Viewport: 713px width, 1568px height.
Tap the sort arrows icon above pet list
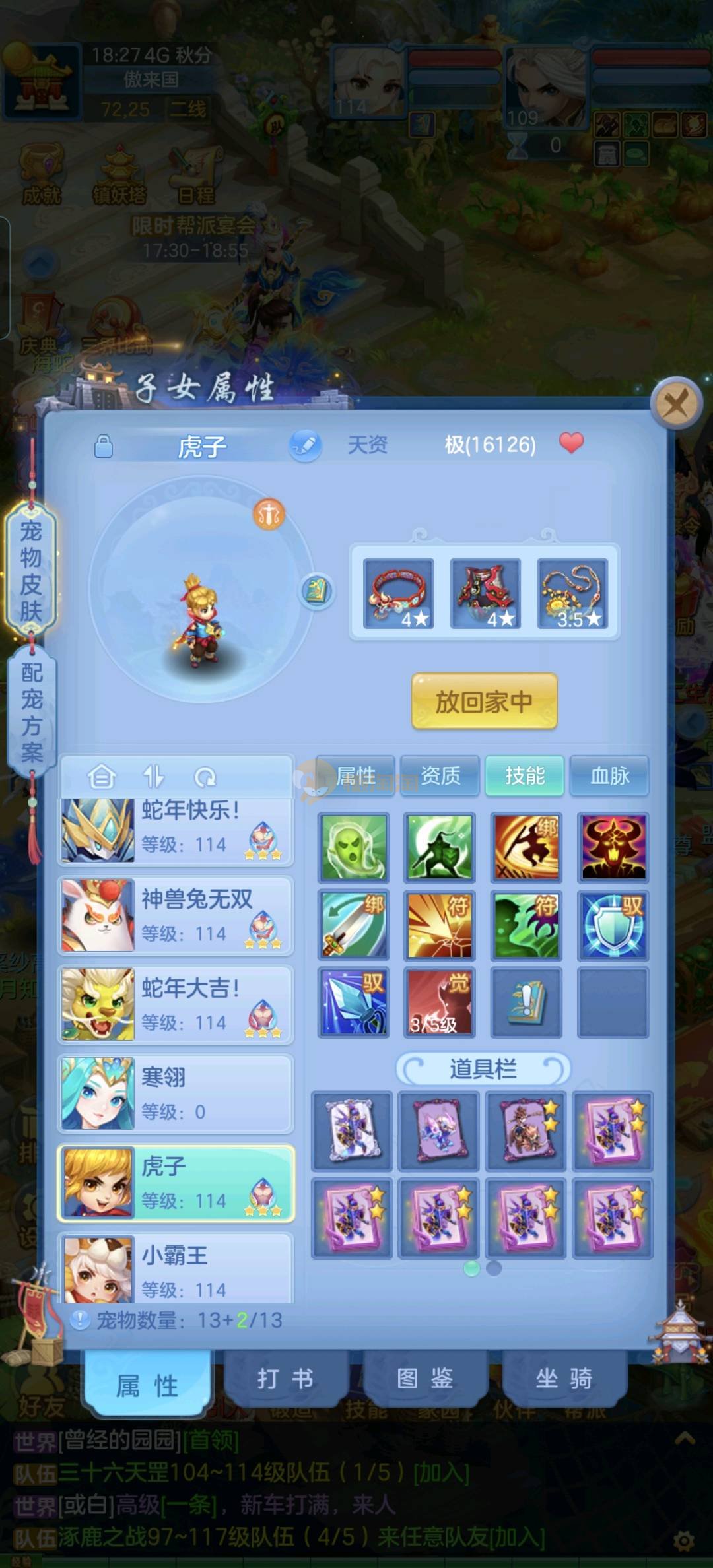153,777
